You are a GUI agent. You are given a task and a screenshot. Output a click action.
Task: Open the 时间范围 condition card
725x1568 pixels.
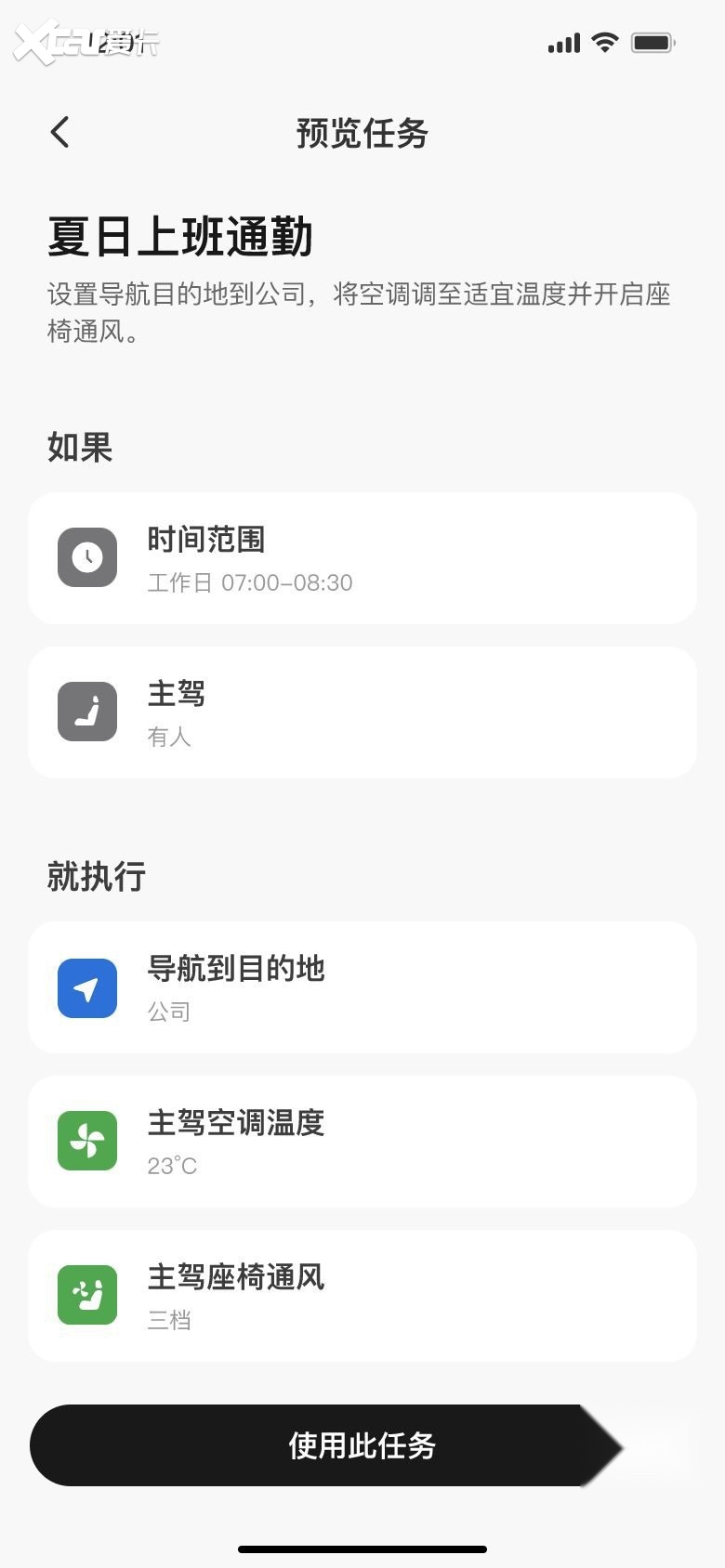tap(362, 558)
